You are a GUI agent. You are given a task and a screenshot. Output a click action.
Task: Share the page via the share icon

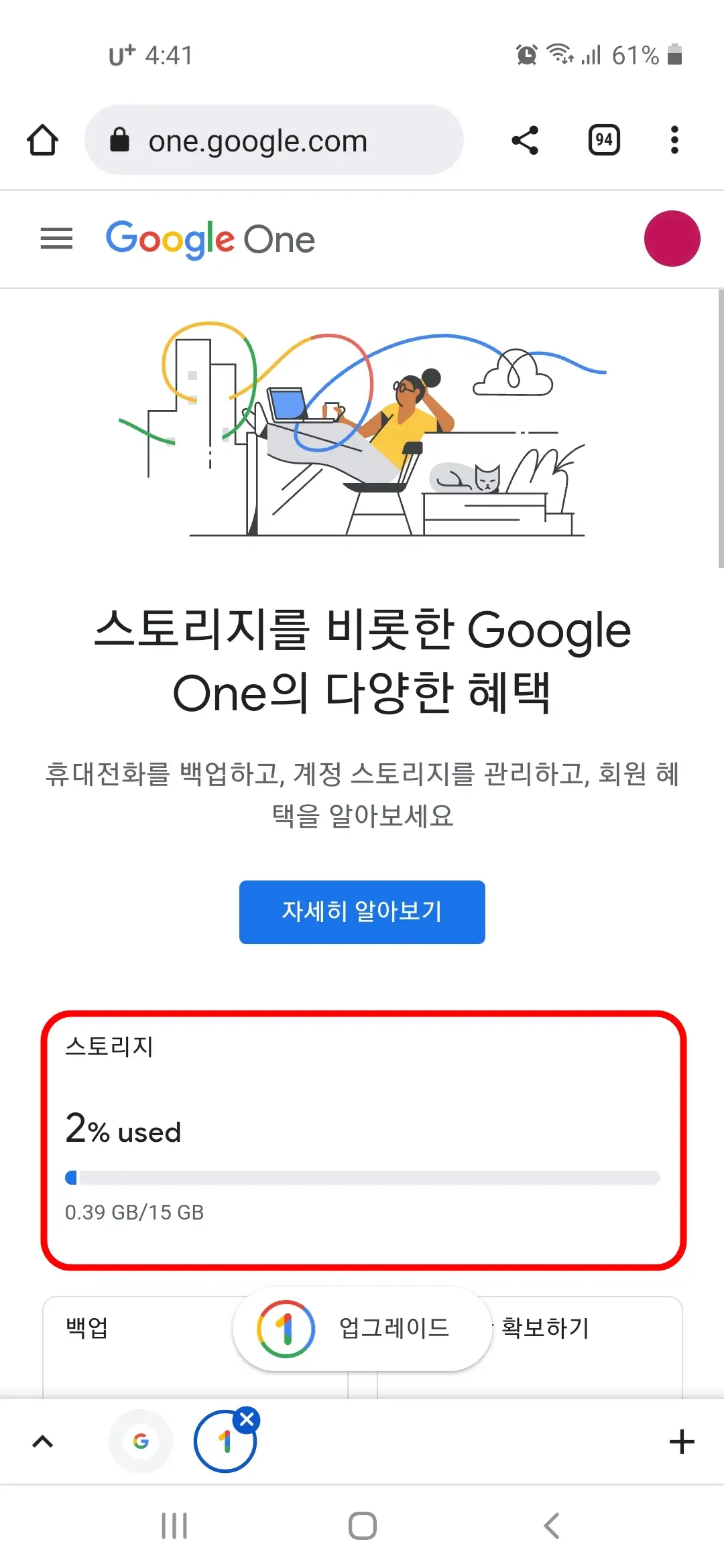(525, 139)
